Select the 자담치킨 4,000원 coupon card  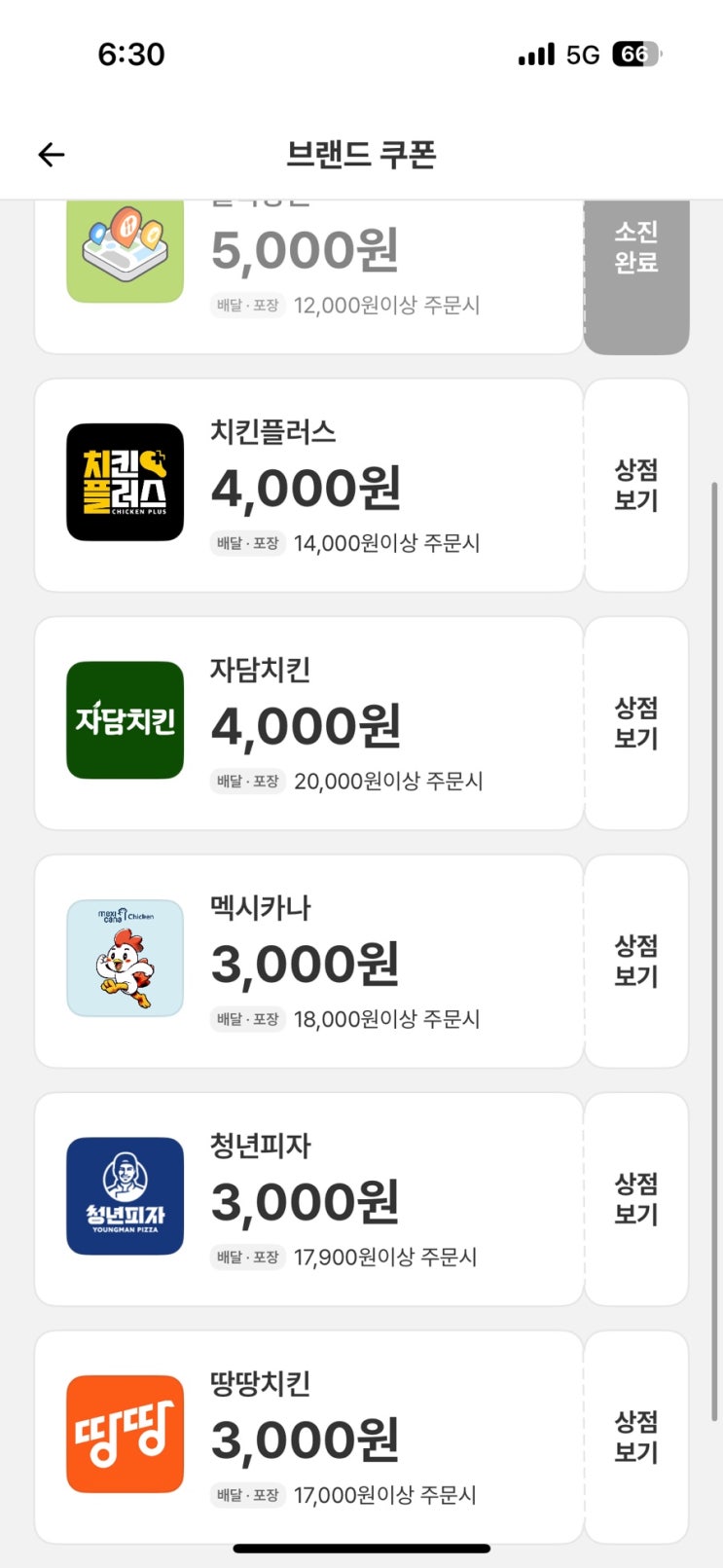point(308,723)
